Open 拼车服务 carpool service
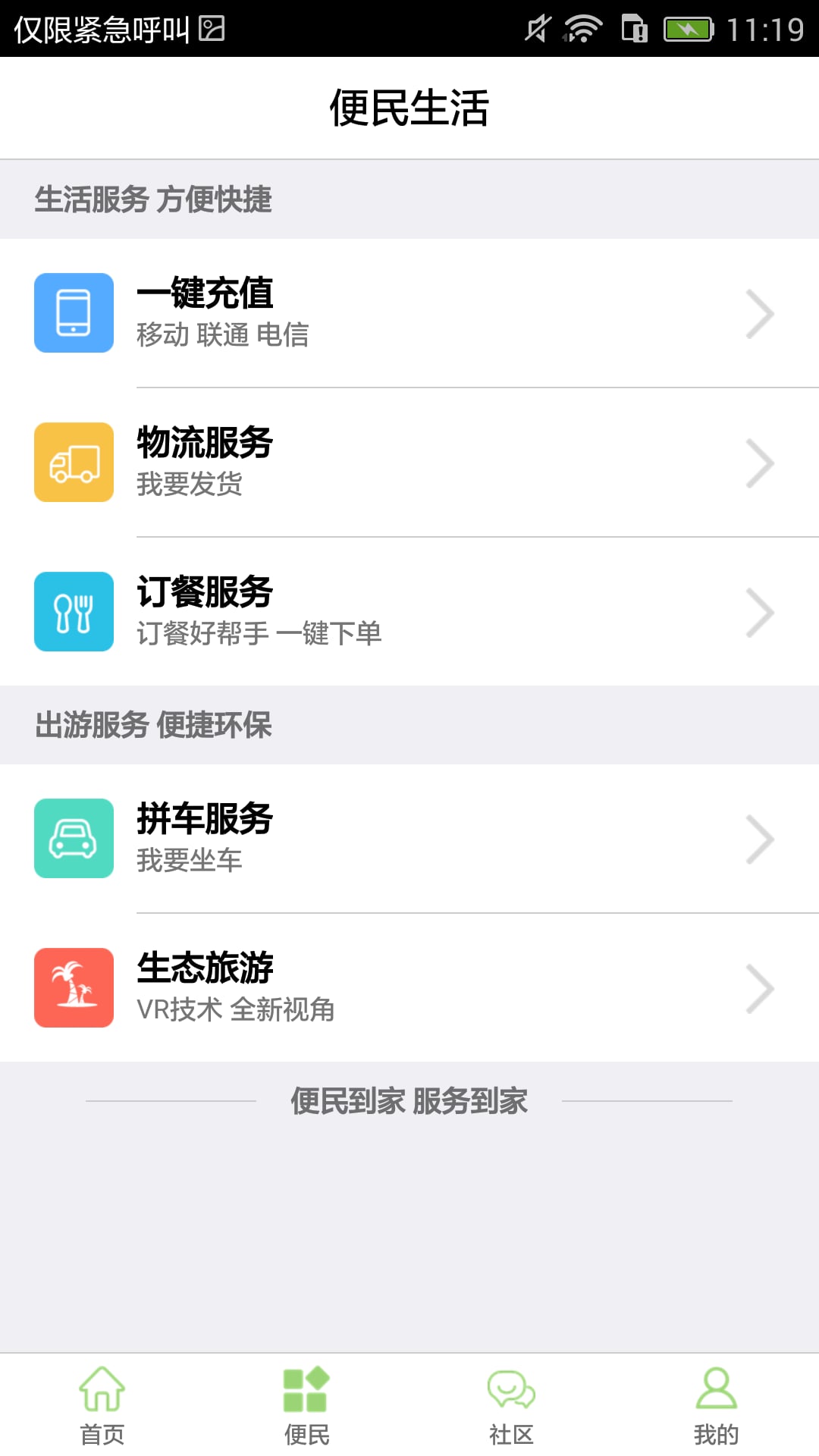Image resolution: width=819 pixels, height=1456 pixels. [x=409, y=839]
